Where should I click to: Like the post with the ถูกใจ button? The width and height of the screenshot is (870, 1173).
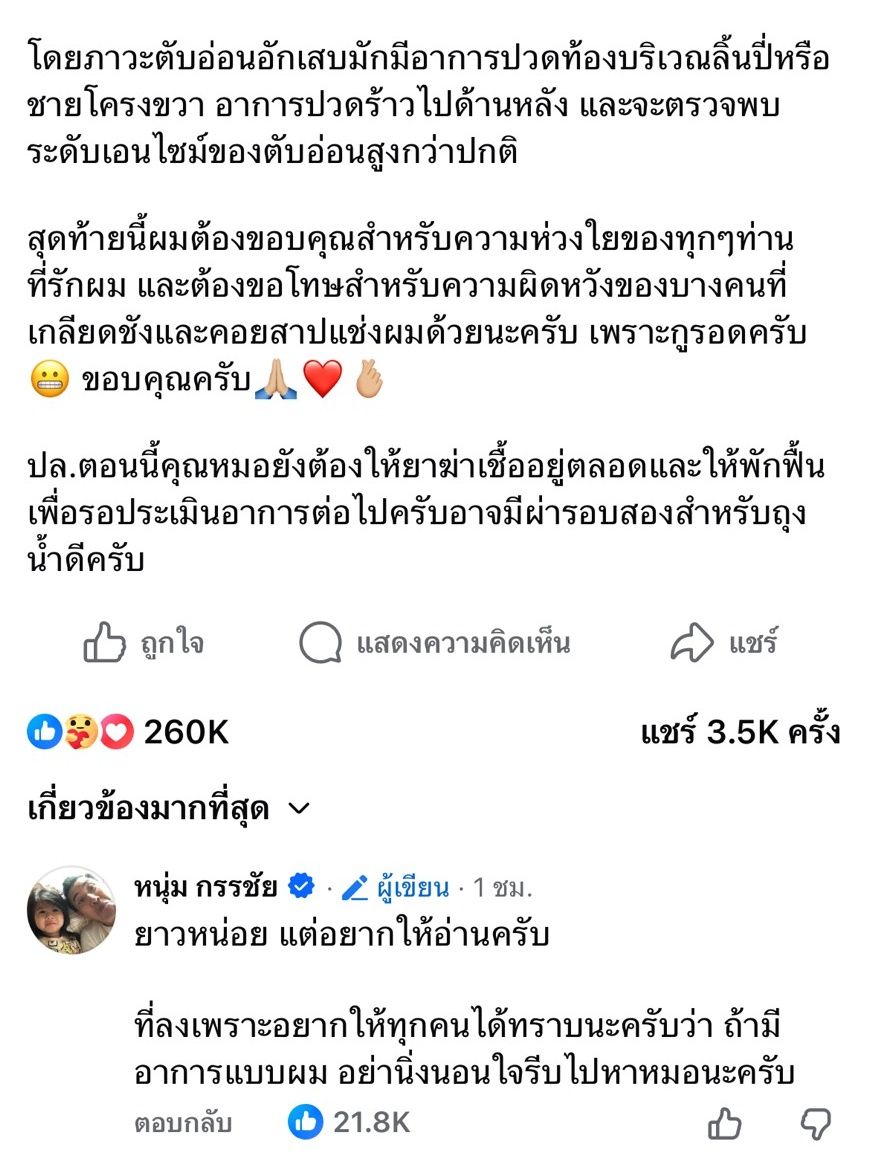(x=143, y=643)
